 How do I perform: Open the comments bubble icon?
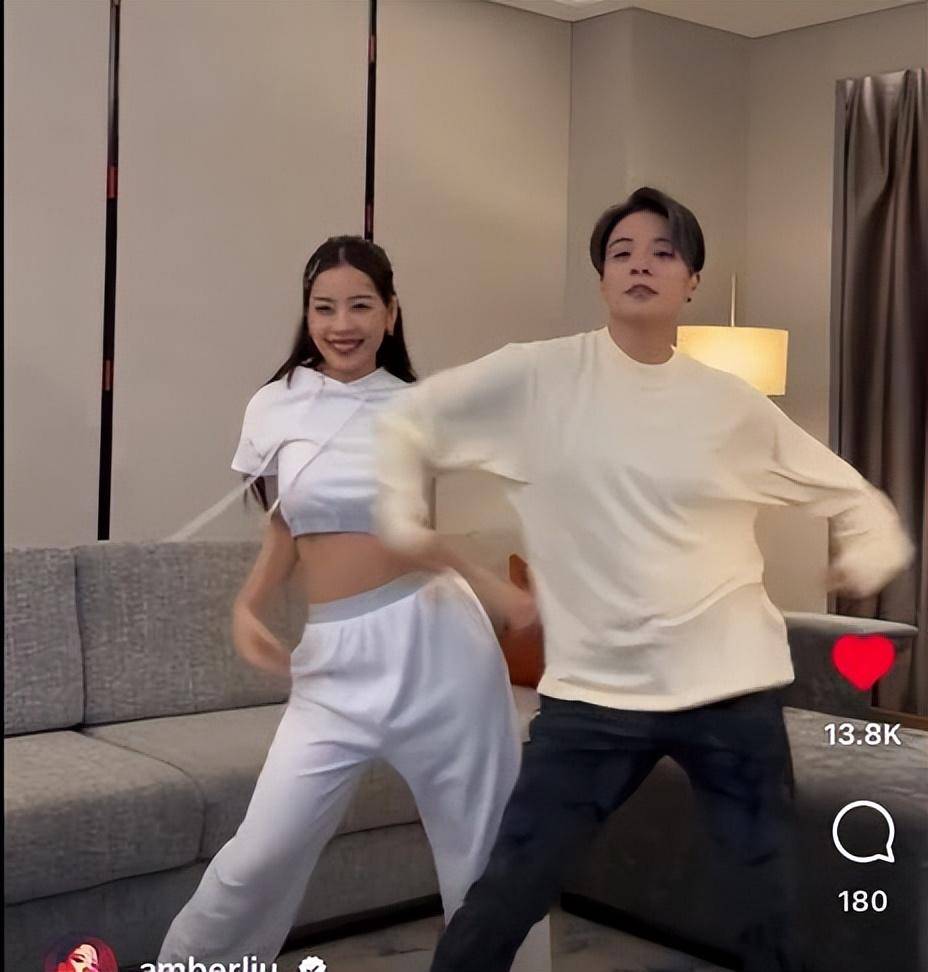(x=863, y=831)
